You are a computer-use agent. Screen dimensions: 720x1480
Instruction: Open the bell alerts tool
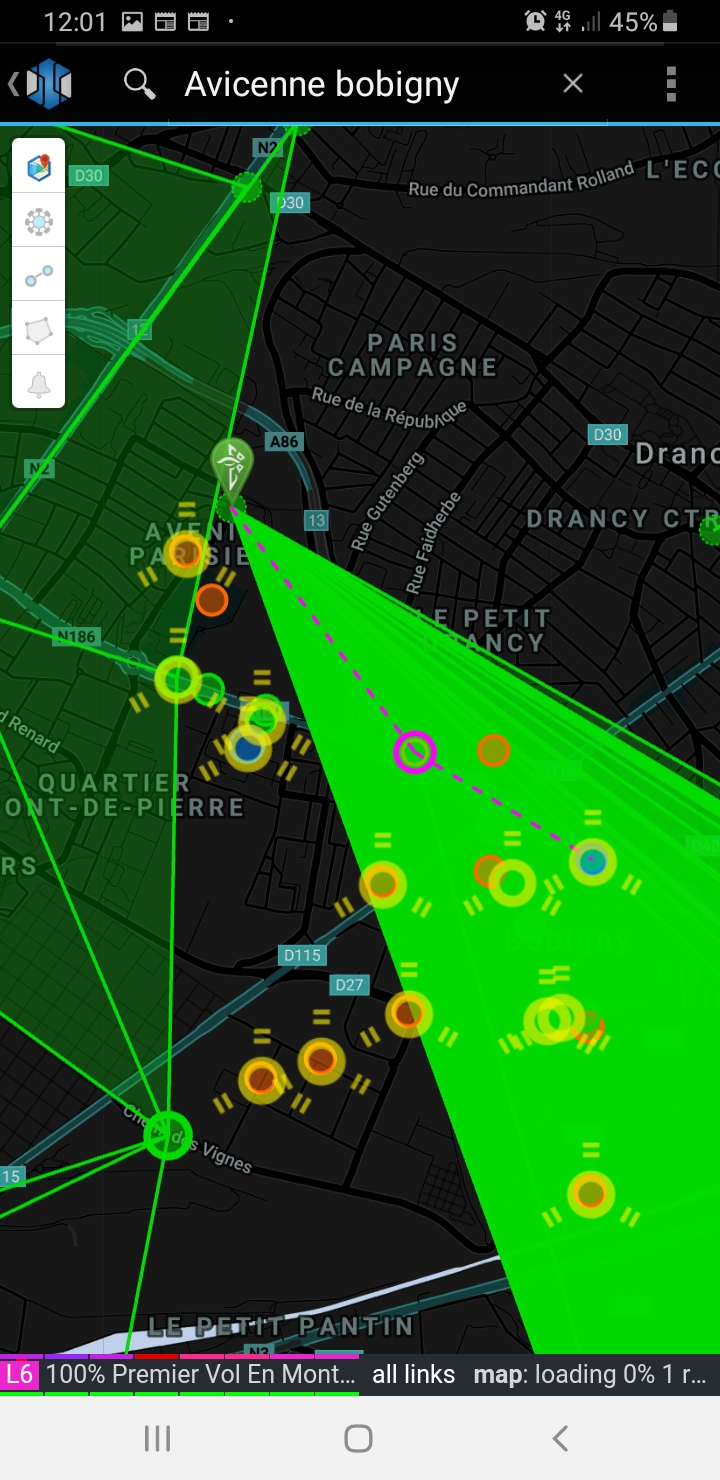[x=39, y=385]
